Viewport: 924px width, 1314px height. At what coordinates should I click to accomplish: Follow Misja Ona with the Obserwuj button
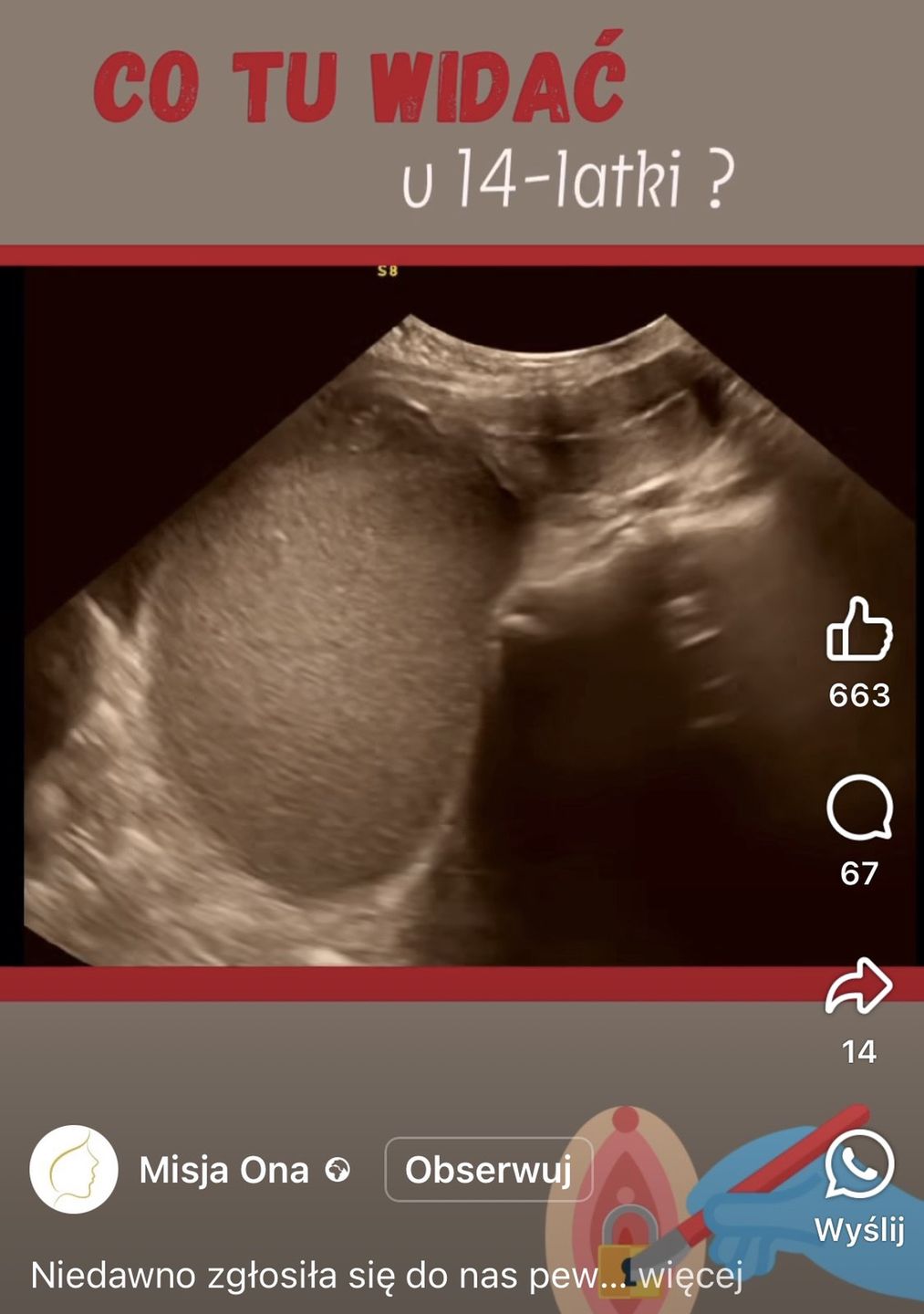(x=488, y=1170)
